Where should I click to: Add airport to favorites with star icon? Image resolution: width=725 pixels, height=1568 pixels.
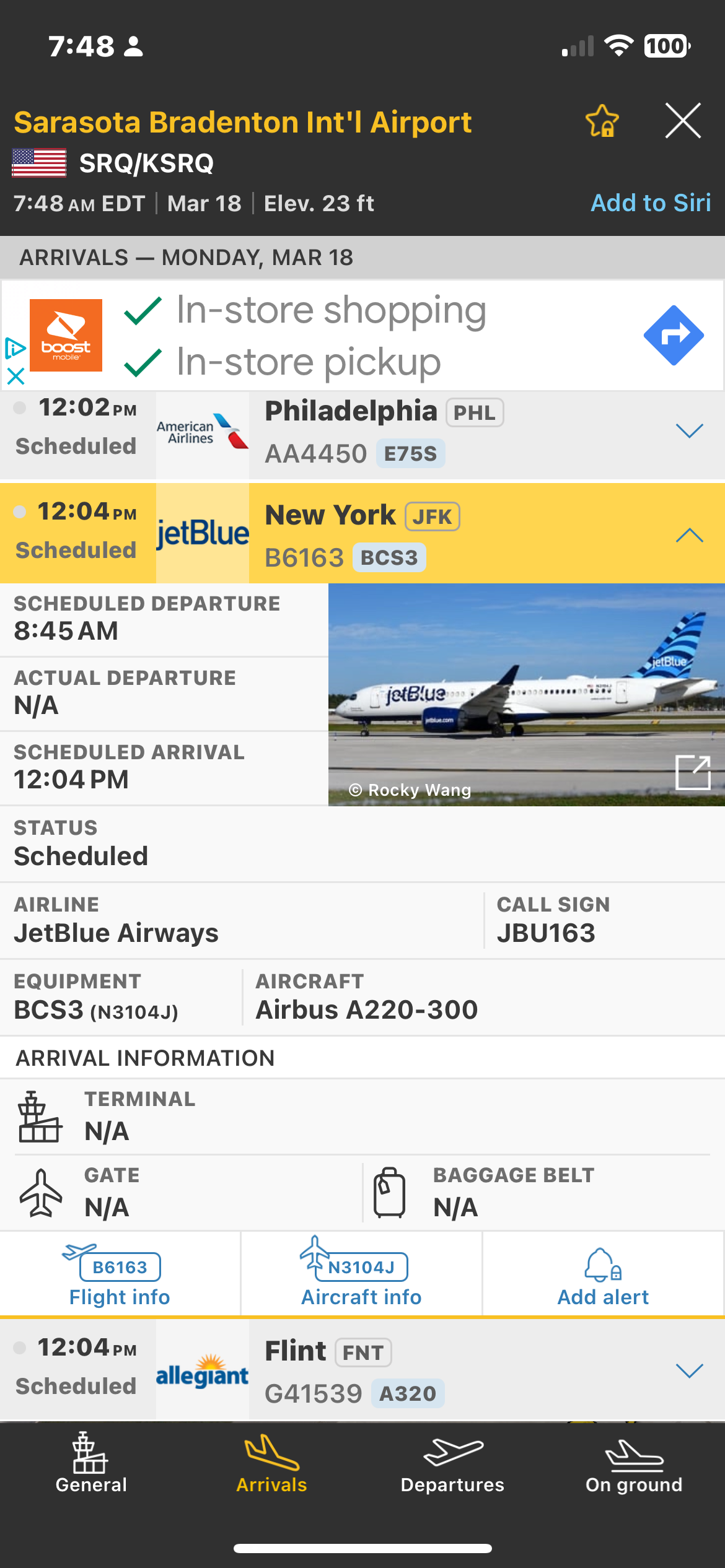point(602,121)
